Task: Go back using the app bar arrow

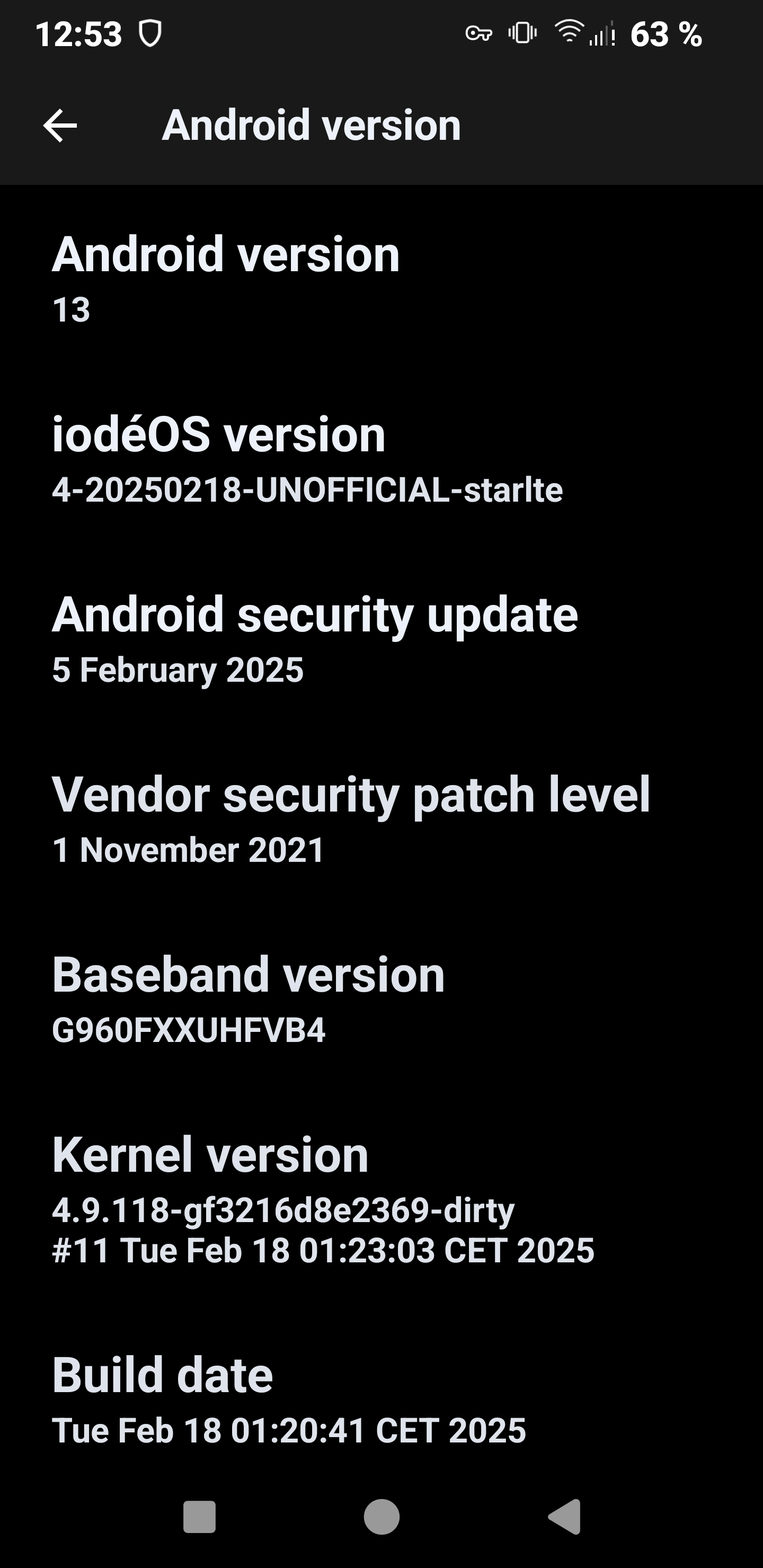Action: (60, 126)
